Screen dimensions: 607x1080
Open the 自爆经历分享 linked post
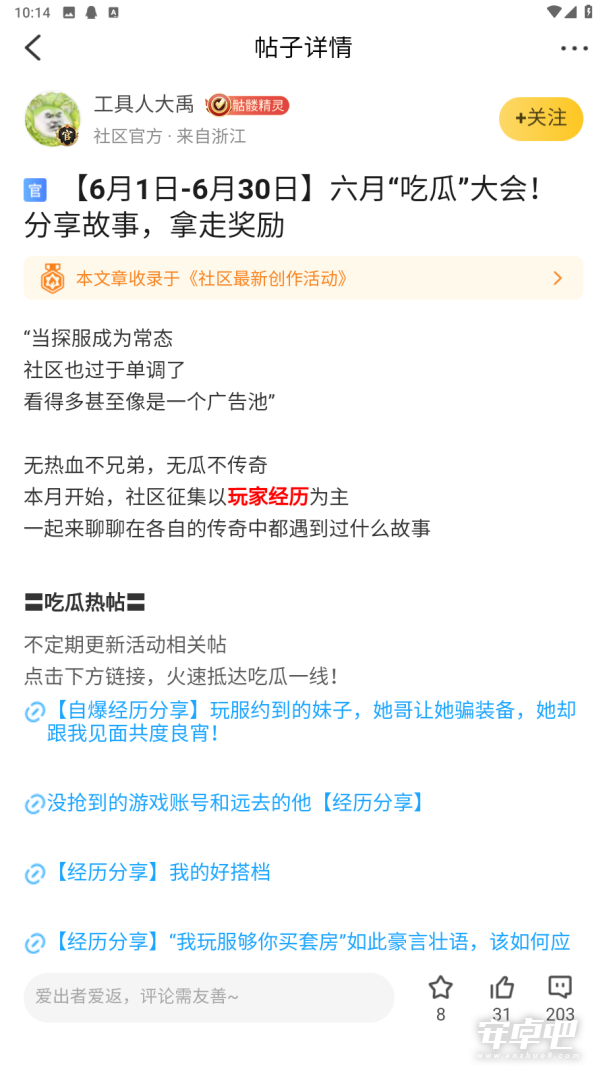coord(301,721)
